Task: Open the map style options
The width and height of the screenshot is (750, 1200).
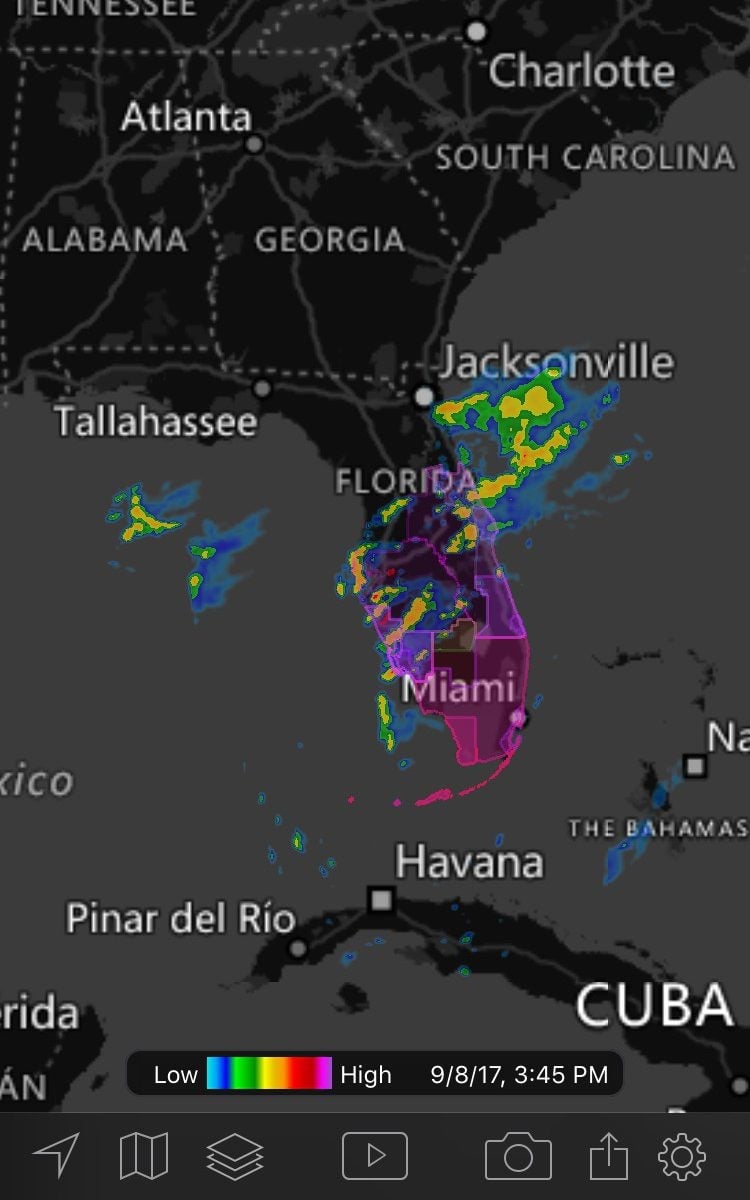Action: [143, 1156]
